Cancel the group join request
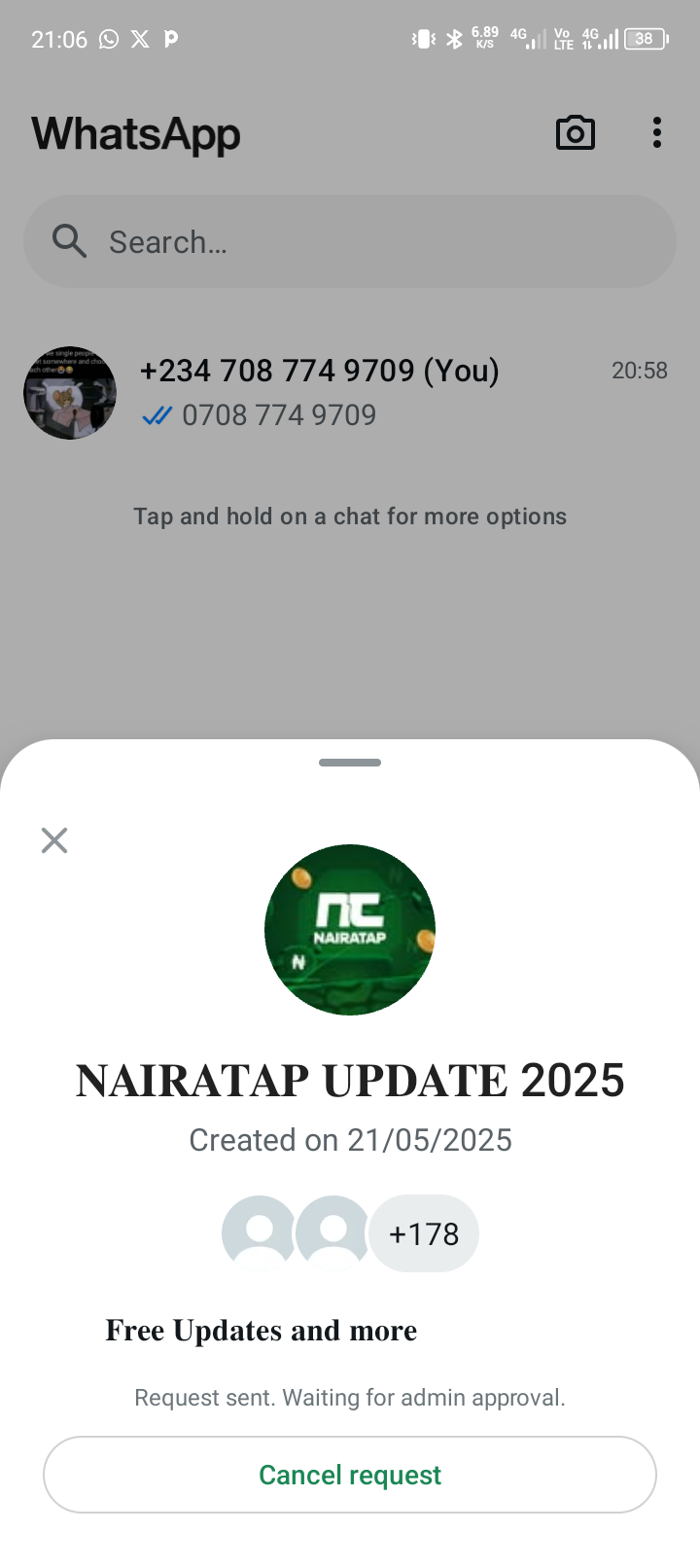700x1568 pixels. [x=350, y=1475]
